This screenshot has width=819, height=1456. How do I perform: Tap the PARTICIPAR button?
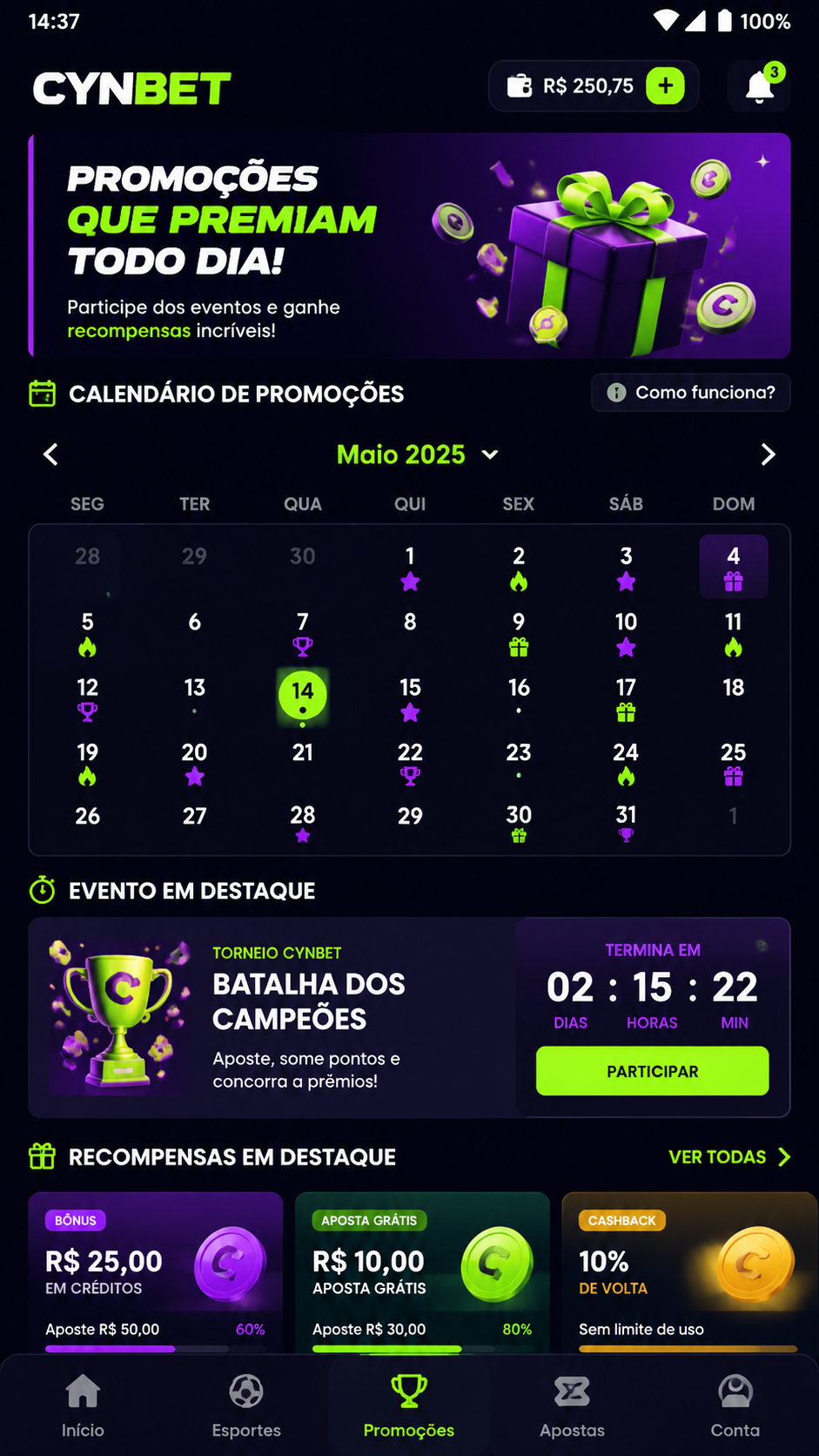(652, 1071)
